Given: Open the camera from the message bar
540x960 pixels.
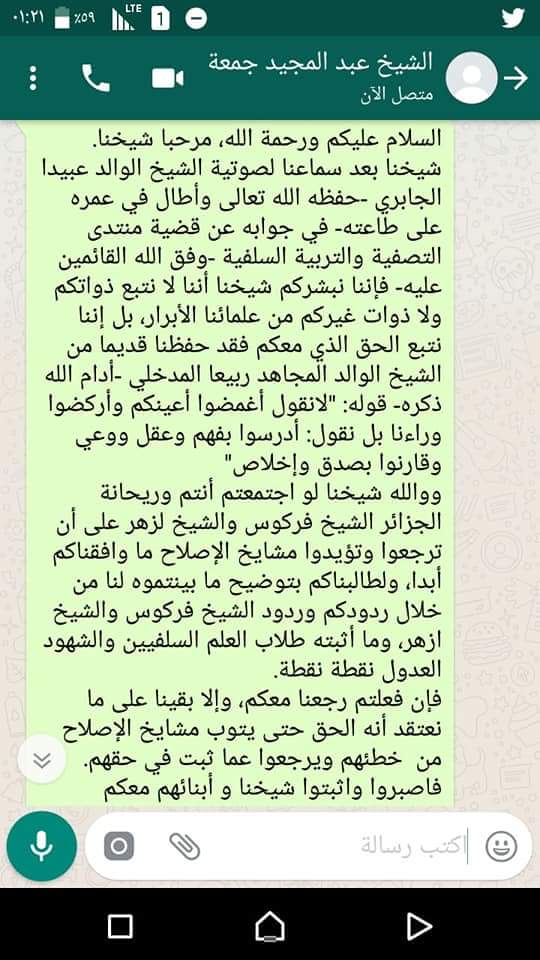Looking at the screenshot, I should pos(119,847).
